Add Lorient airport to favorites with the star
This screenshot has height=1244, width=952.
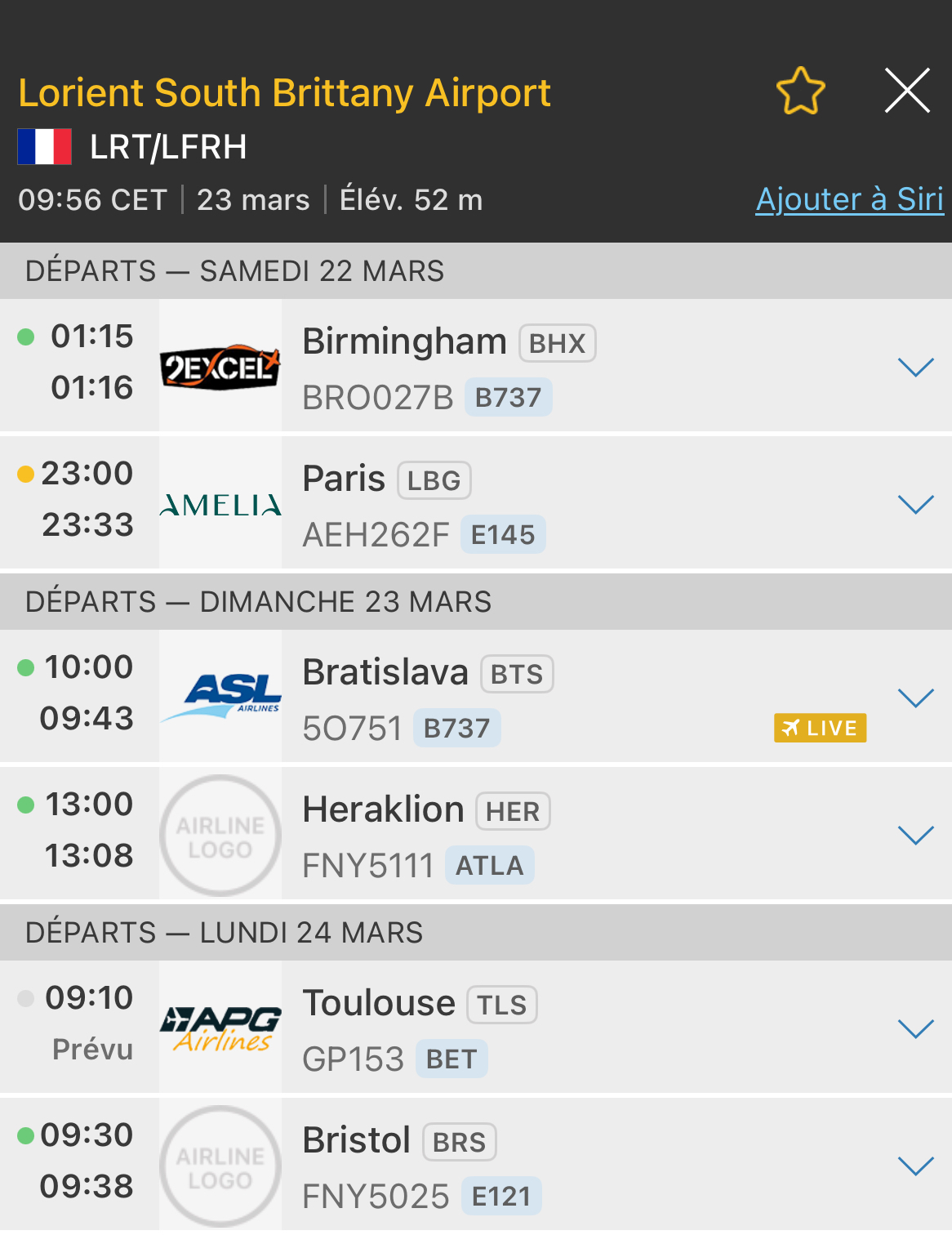click(800, 91)
